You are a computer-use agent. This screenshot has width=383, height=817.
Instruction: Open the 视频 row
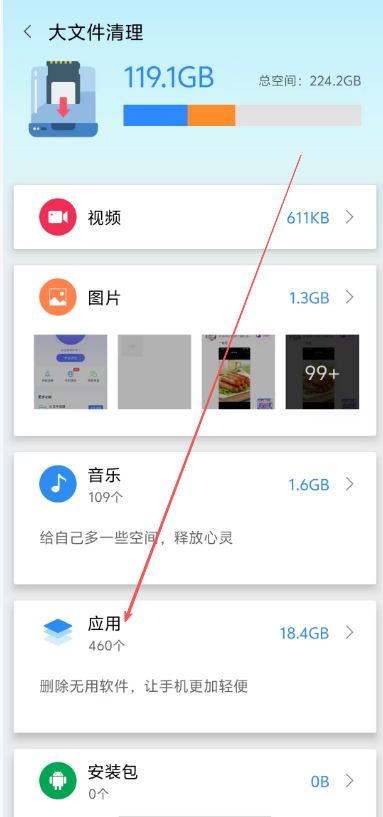pyautogui.click(x=195, y=217)
